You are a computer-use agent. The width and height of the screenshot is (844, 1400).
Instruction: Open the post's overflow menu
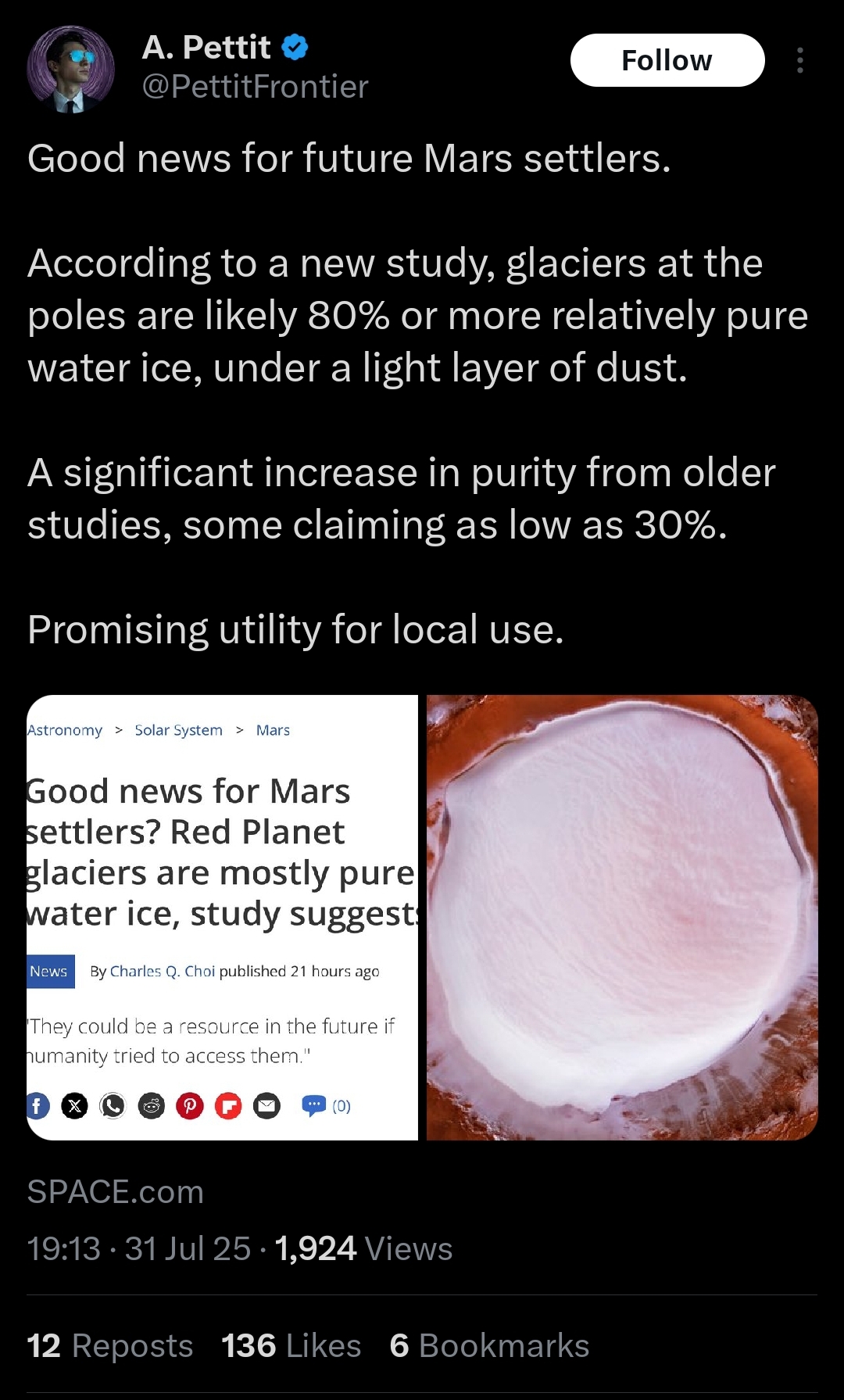(x=799, y=60)
